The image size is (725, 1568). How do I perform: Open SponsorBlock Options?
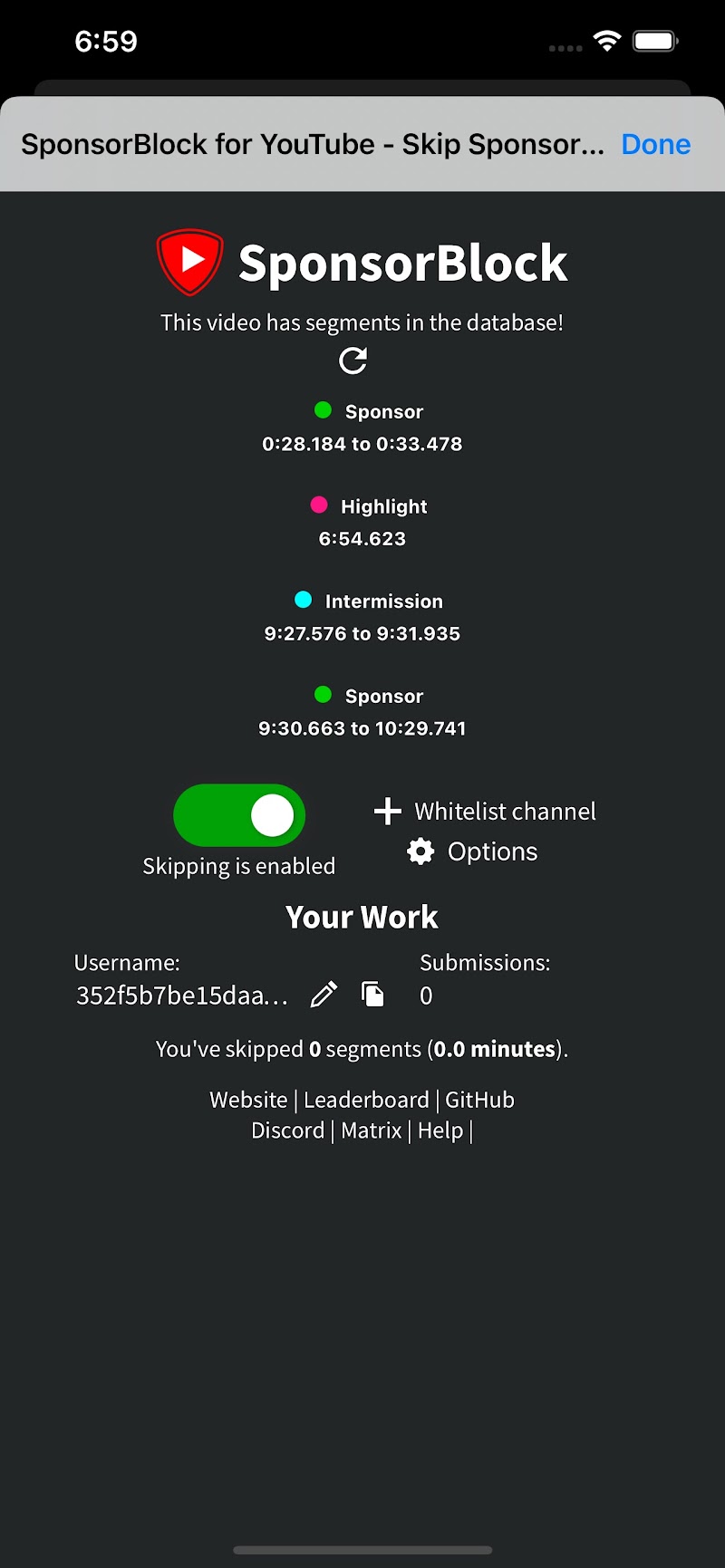click(x=472, y=851)
